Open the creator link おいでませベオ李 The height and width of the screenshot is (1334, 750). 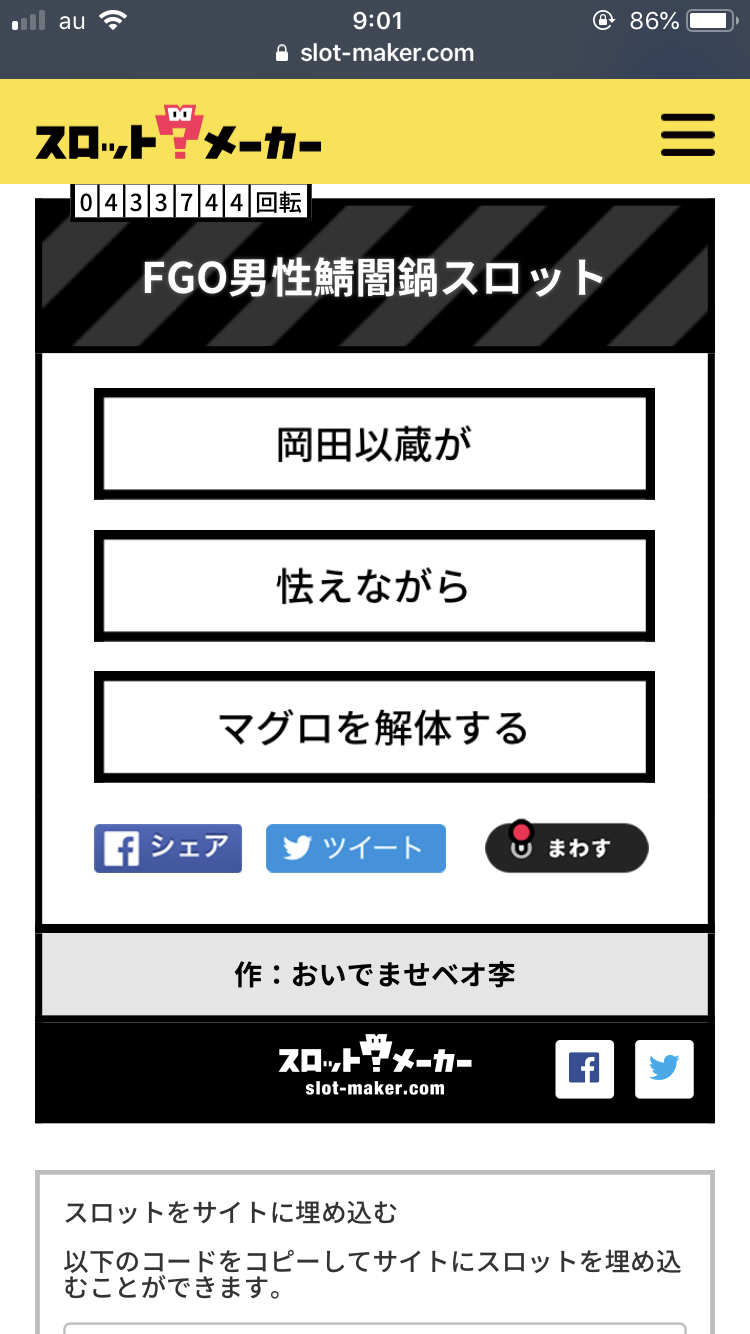coord(402,974)
